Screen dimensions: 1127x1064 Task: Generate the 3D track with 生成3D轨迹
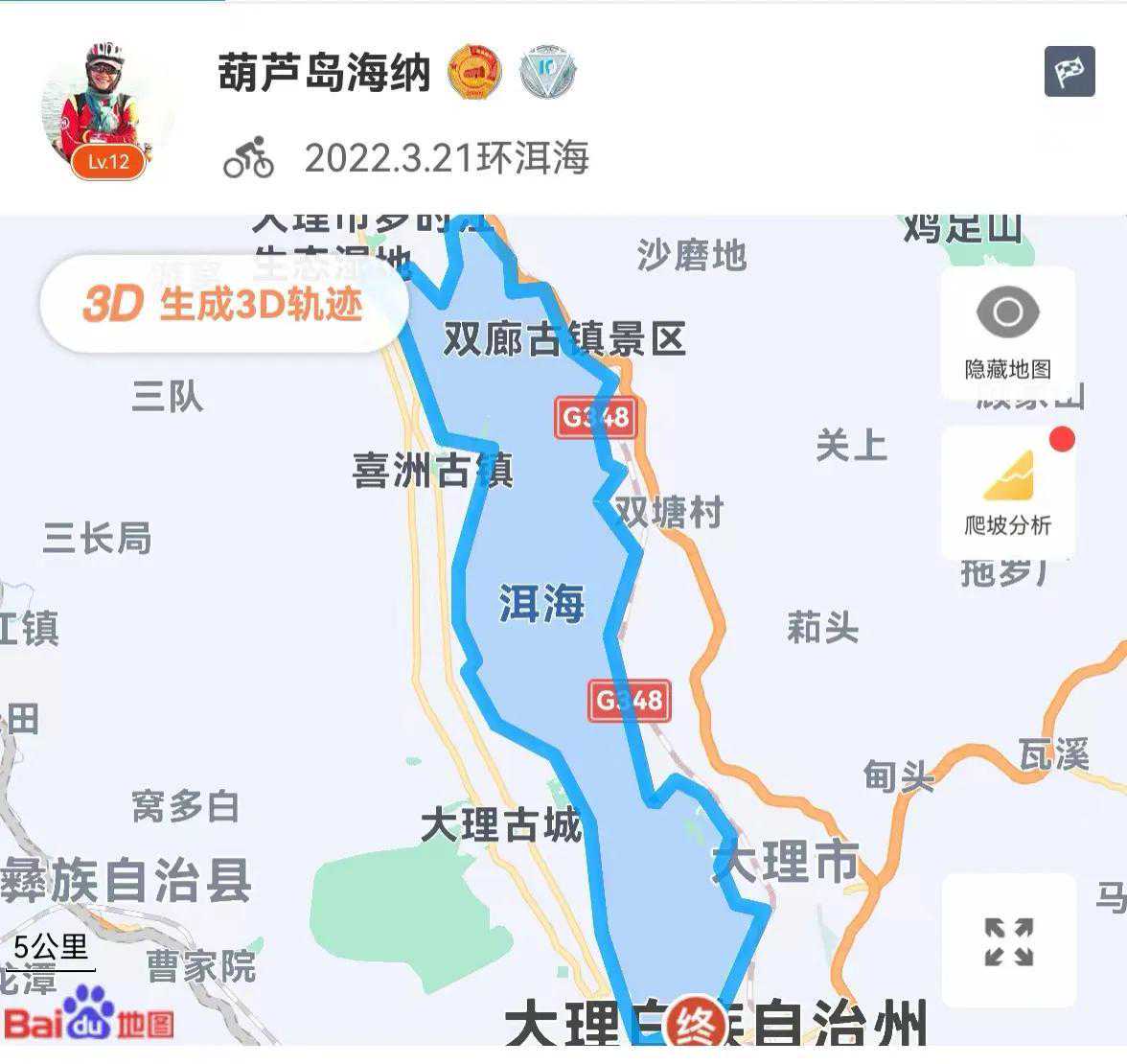(x=224, y=304)
